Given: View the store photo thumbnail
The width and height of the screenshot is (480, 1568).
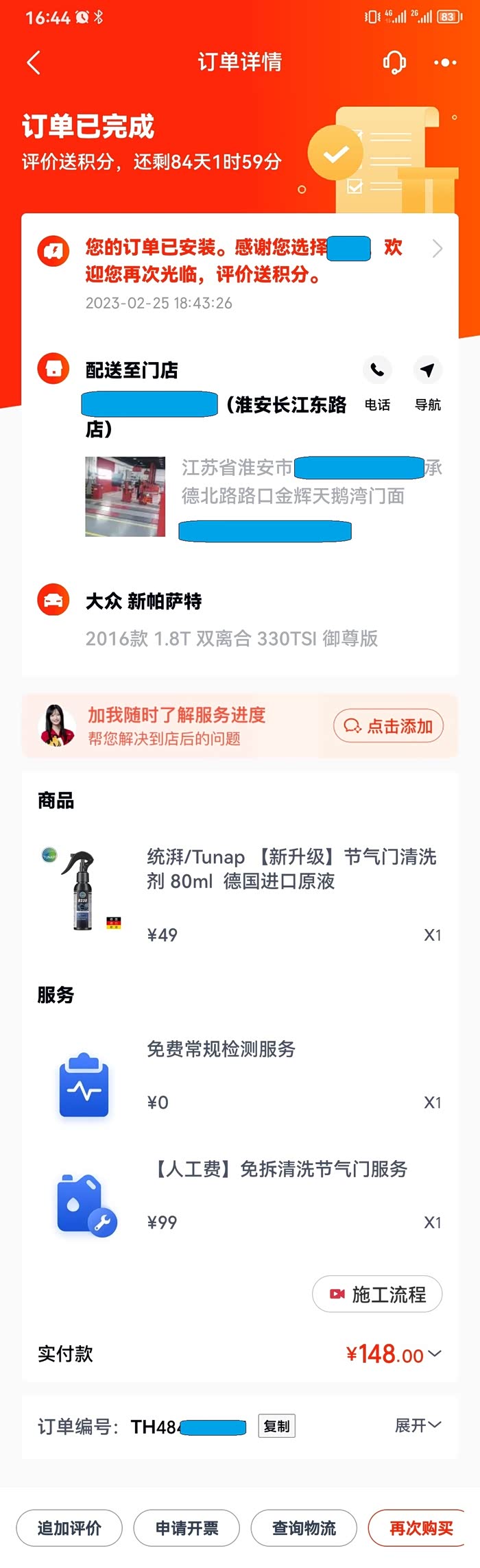Looking at the screenshot, I should pyautogui.click(x=125, y=496).
